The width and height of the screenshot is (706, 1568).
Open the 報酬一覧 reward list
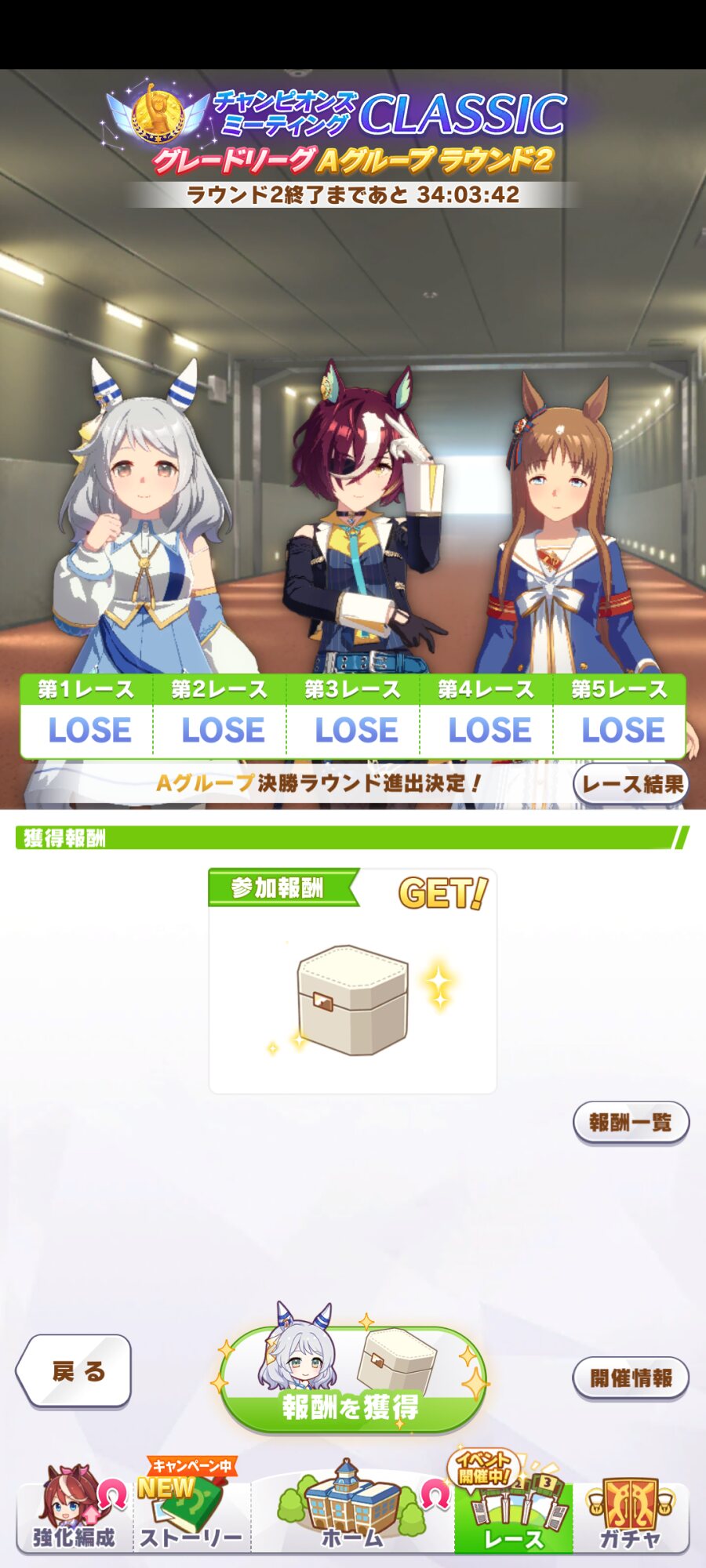coord(631,1123)
